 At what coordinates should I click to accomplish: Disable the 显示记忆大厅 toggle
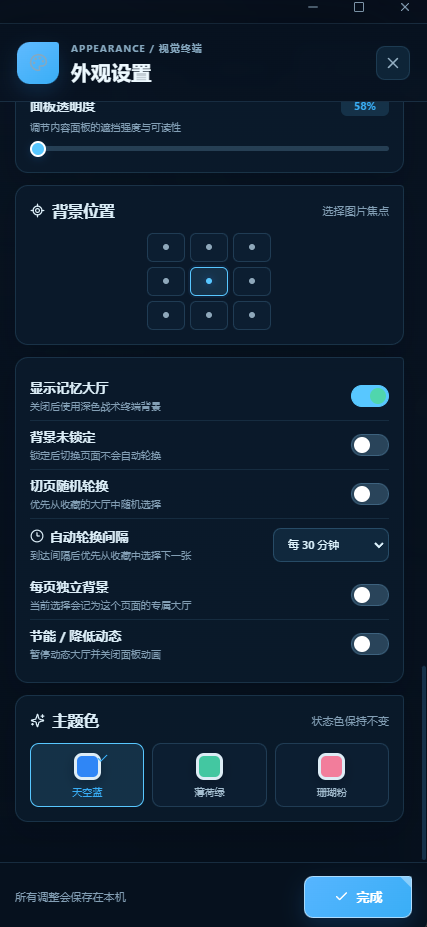coord(370,396)
